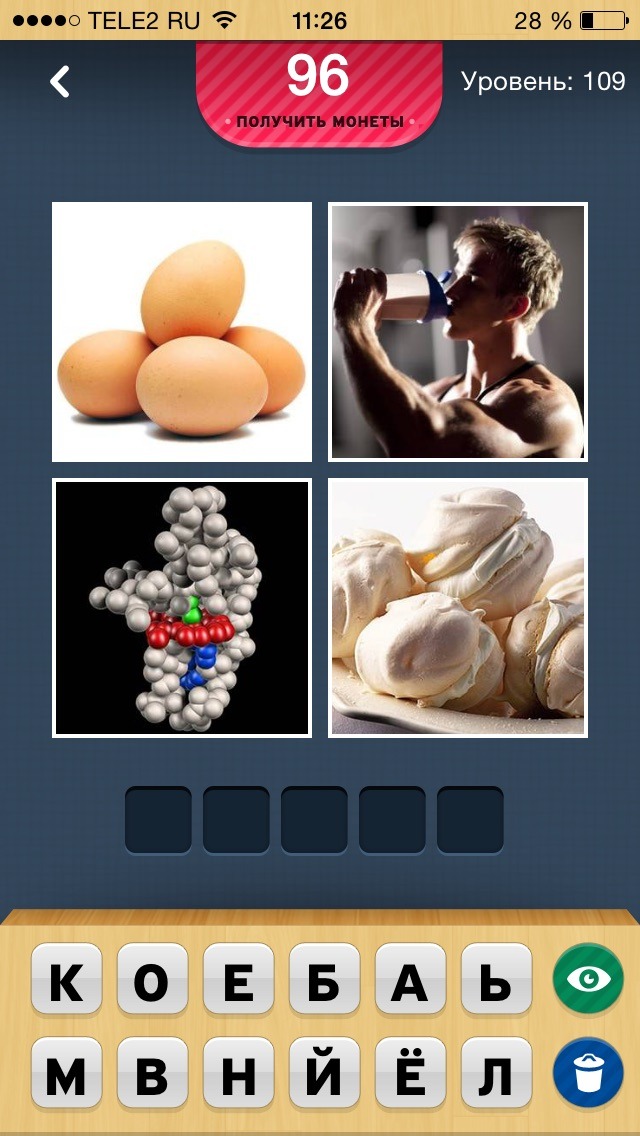
Task: Select the letter Е tile
Action: coord(238,983)
